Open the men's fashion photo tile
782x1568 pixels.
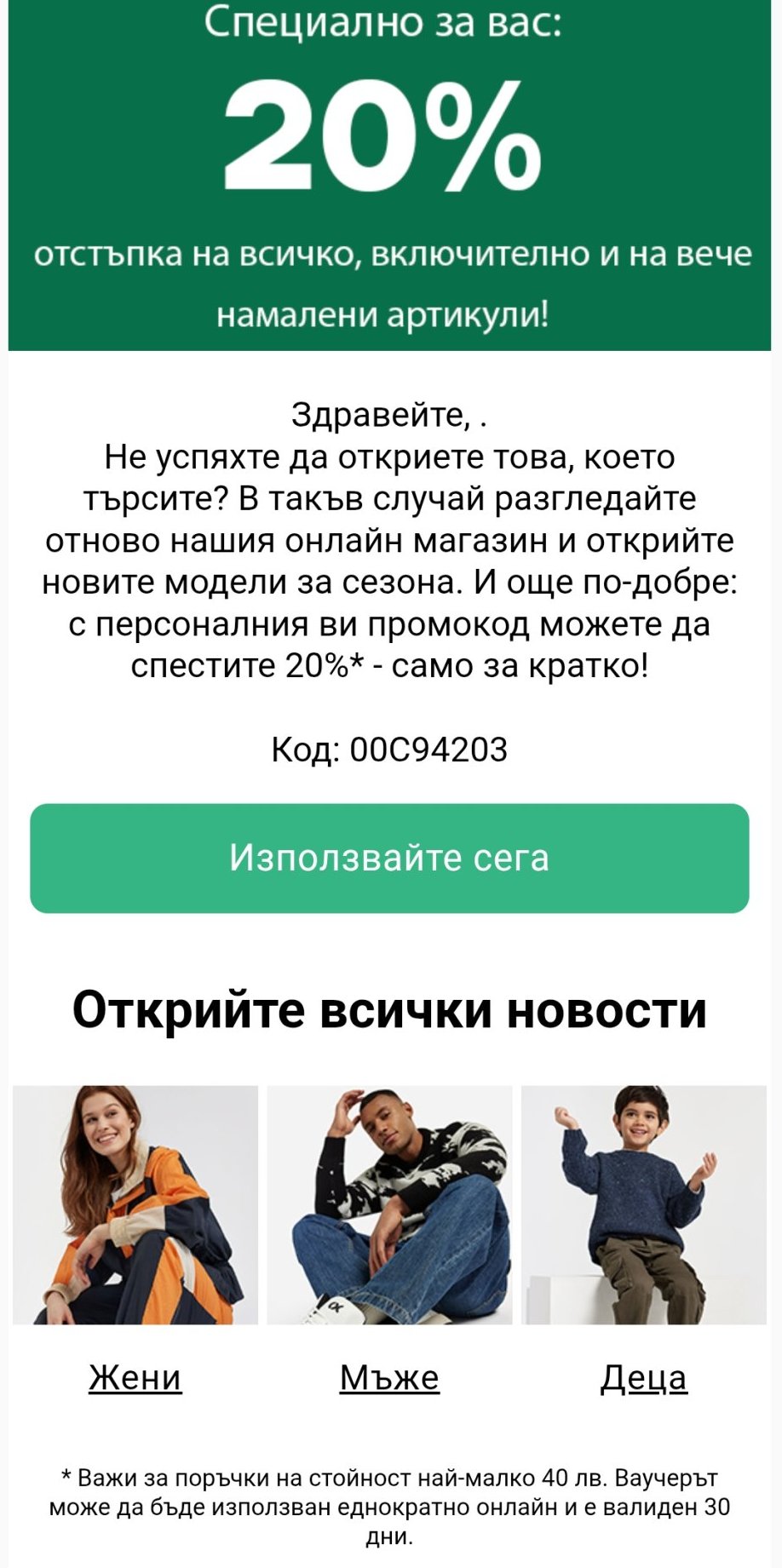point(389,1204)
